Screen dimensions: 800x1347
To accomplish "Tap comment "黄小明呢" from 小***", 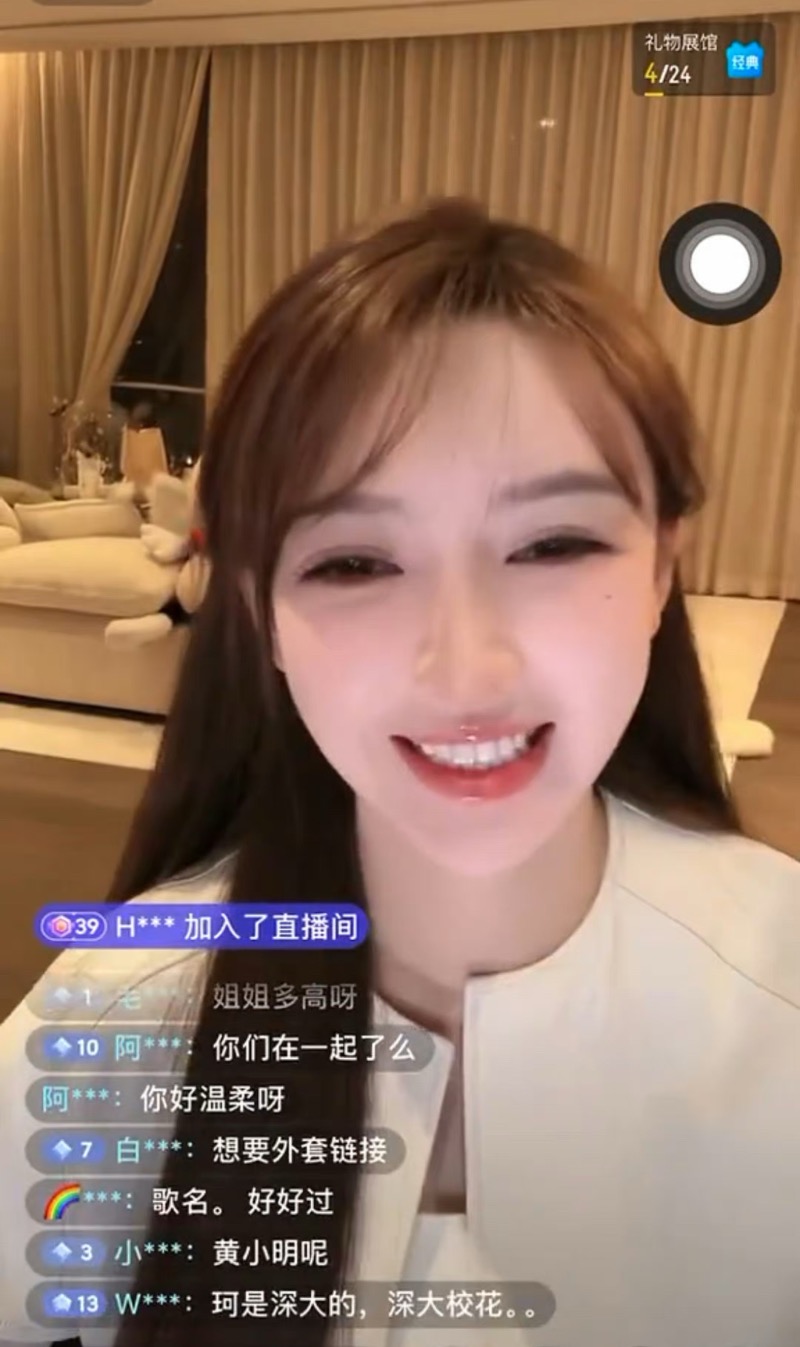I will pyautogui.click(x=188, y=1252).
